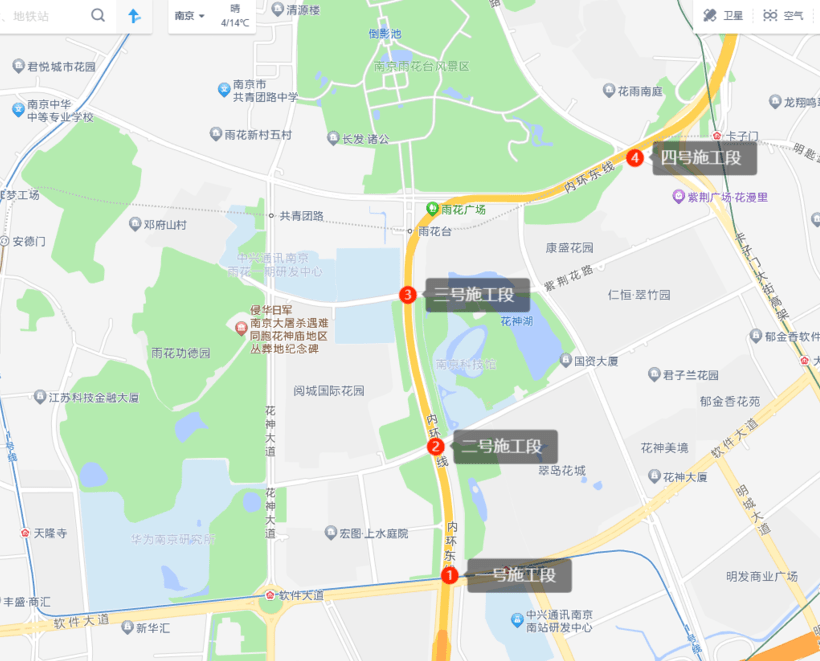This screenshot has height=661, width=820.
Task: Select marker 4 四号施工段
Action: click(635, 157)
